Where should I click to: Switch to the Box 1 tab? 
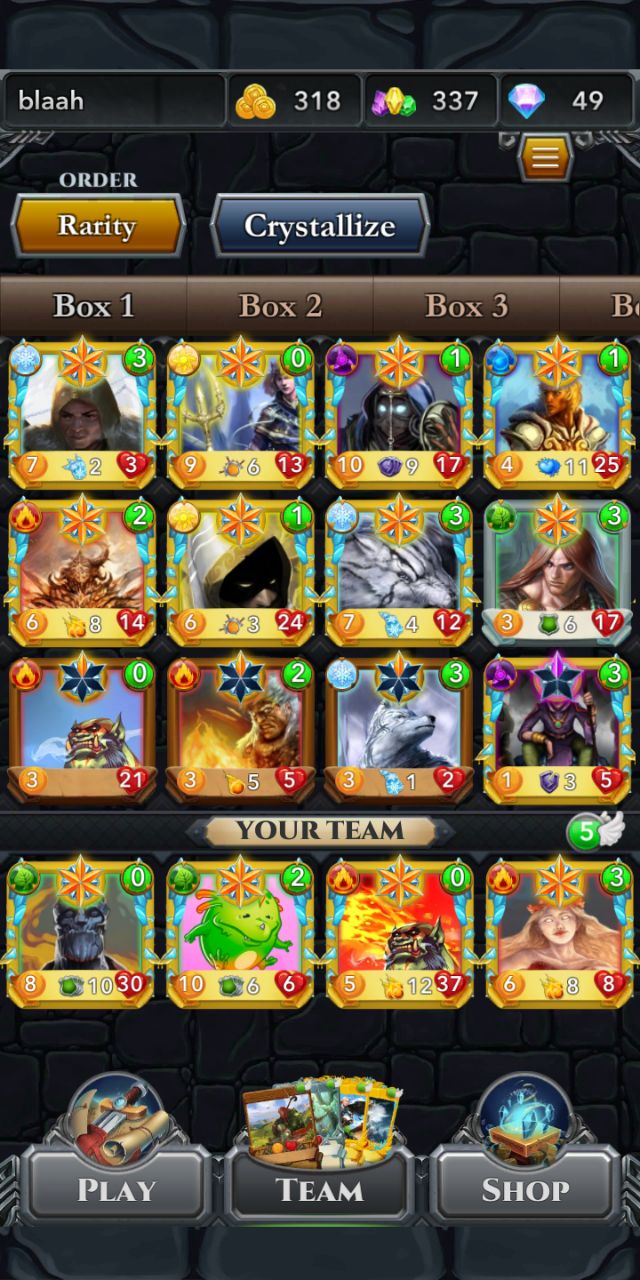[93, 305]
